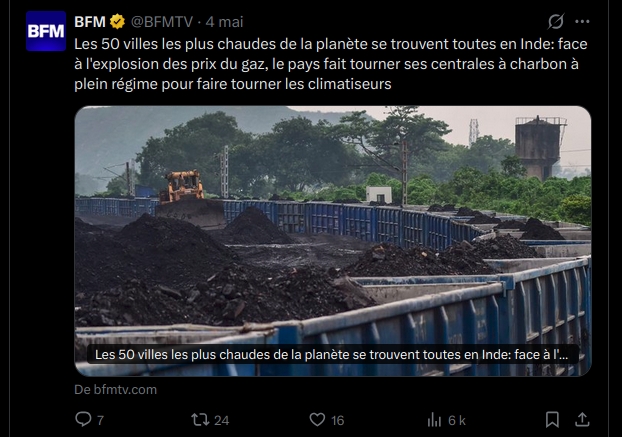Open the "De bfmtv.com" source link
The height and width of the screenshot is (437, 622).
[115, 389]
